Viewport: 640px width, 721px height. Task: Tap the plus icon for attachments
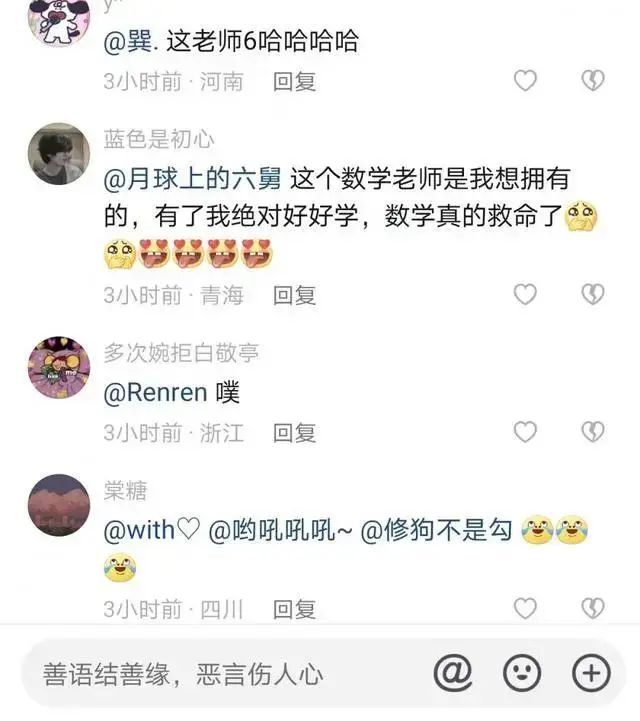pos(590,673)
